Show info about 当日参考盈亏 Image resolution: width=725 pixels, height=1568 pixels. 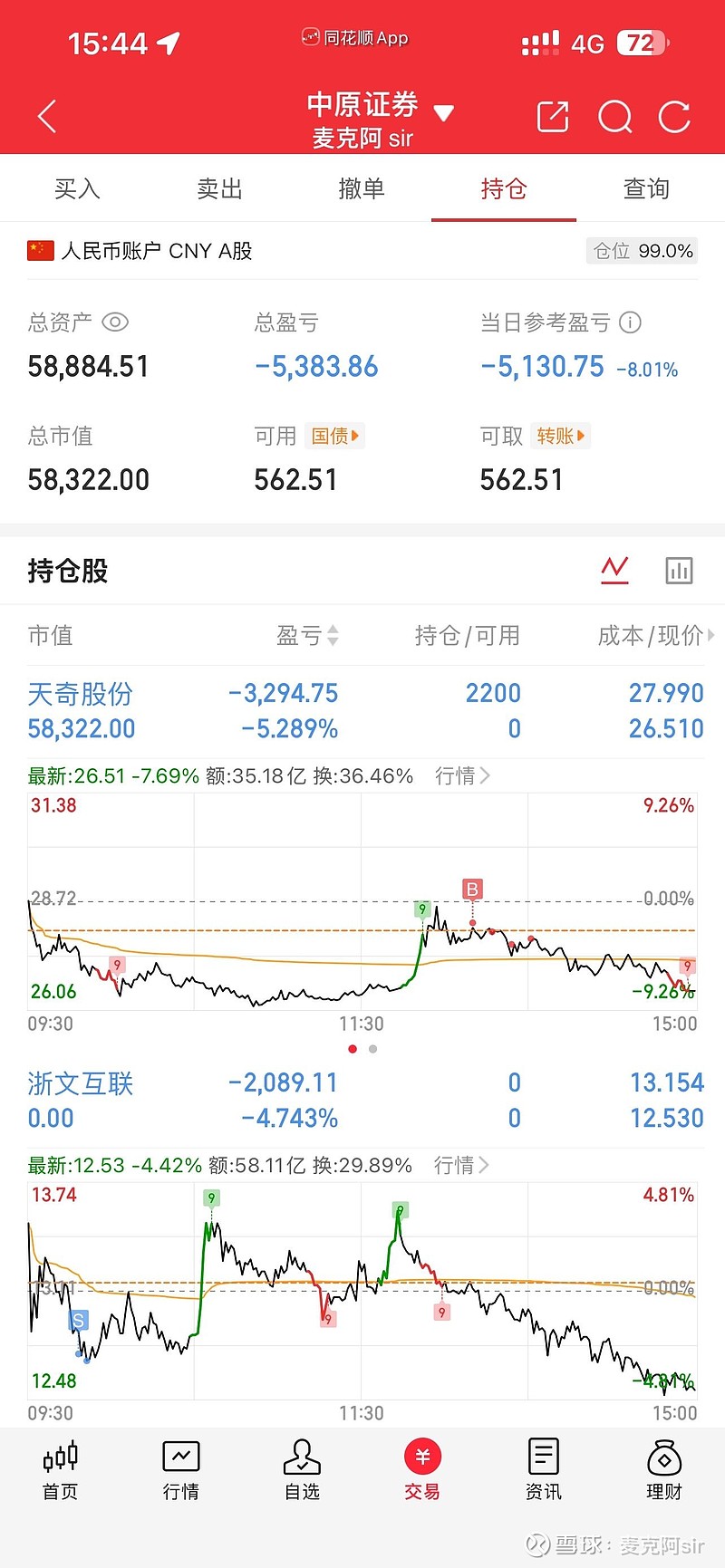631,322
